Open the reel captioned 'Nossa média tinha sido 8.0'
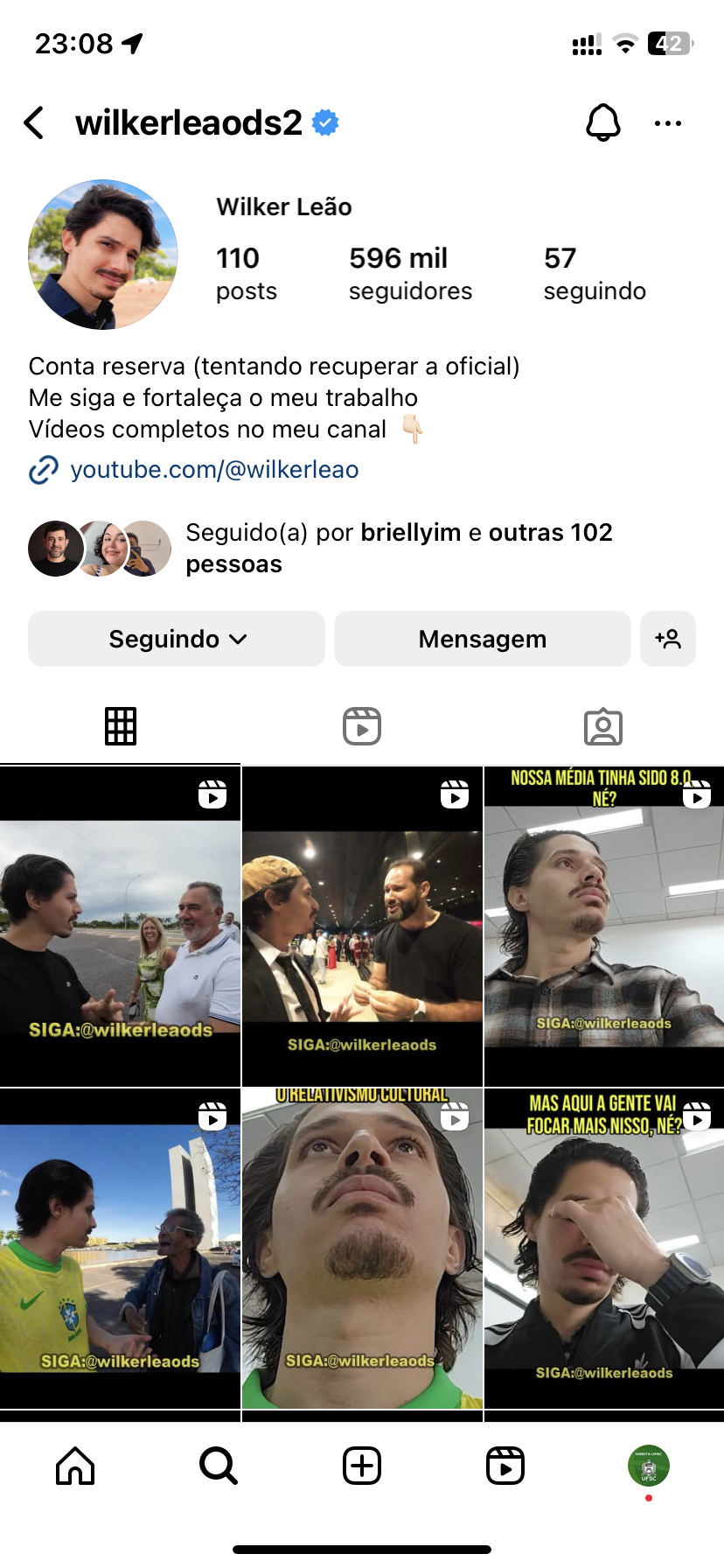Viewport: 724px width, 1568px height. point(603,927)
